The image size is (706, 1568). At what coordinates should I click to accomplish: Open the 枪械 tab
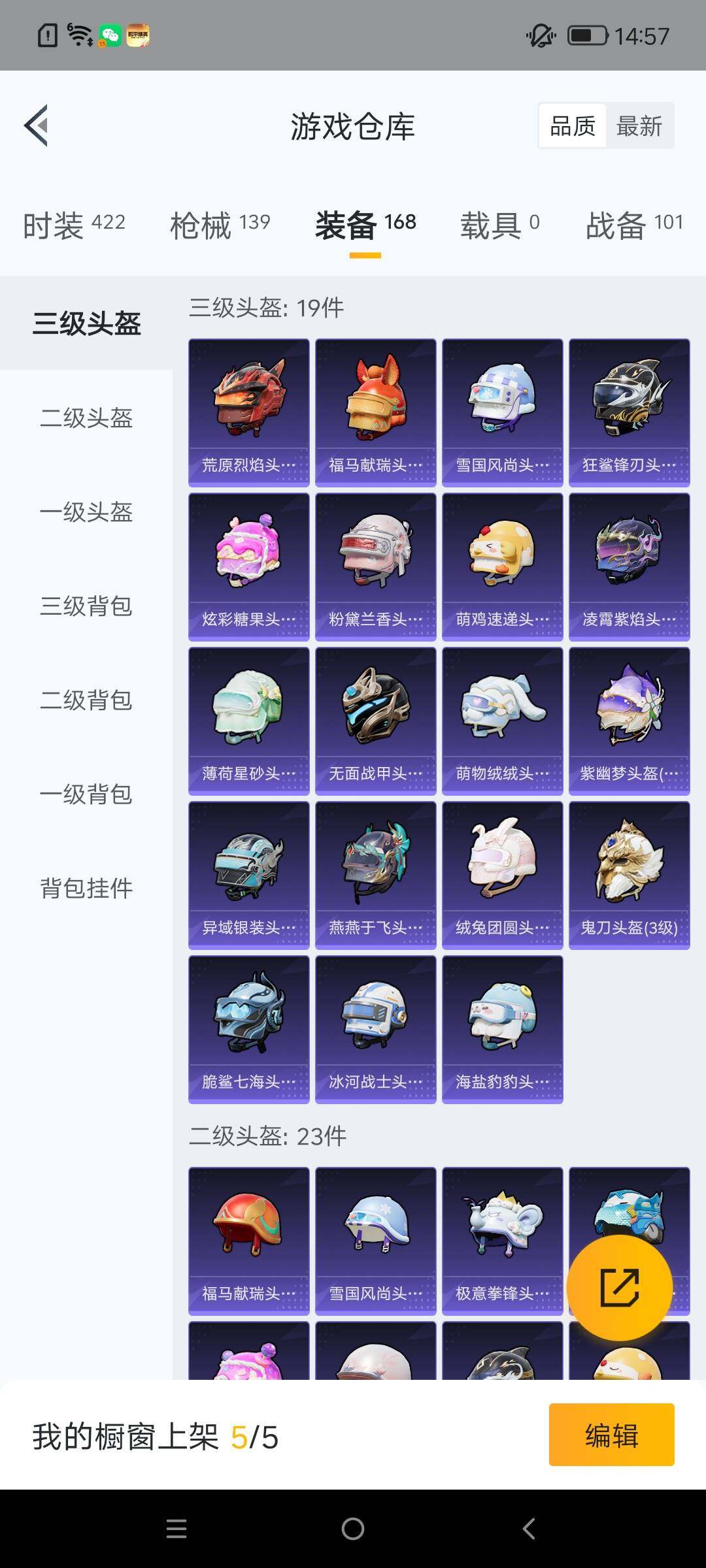click(x=220, y=225)
